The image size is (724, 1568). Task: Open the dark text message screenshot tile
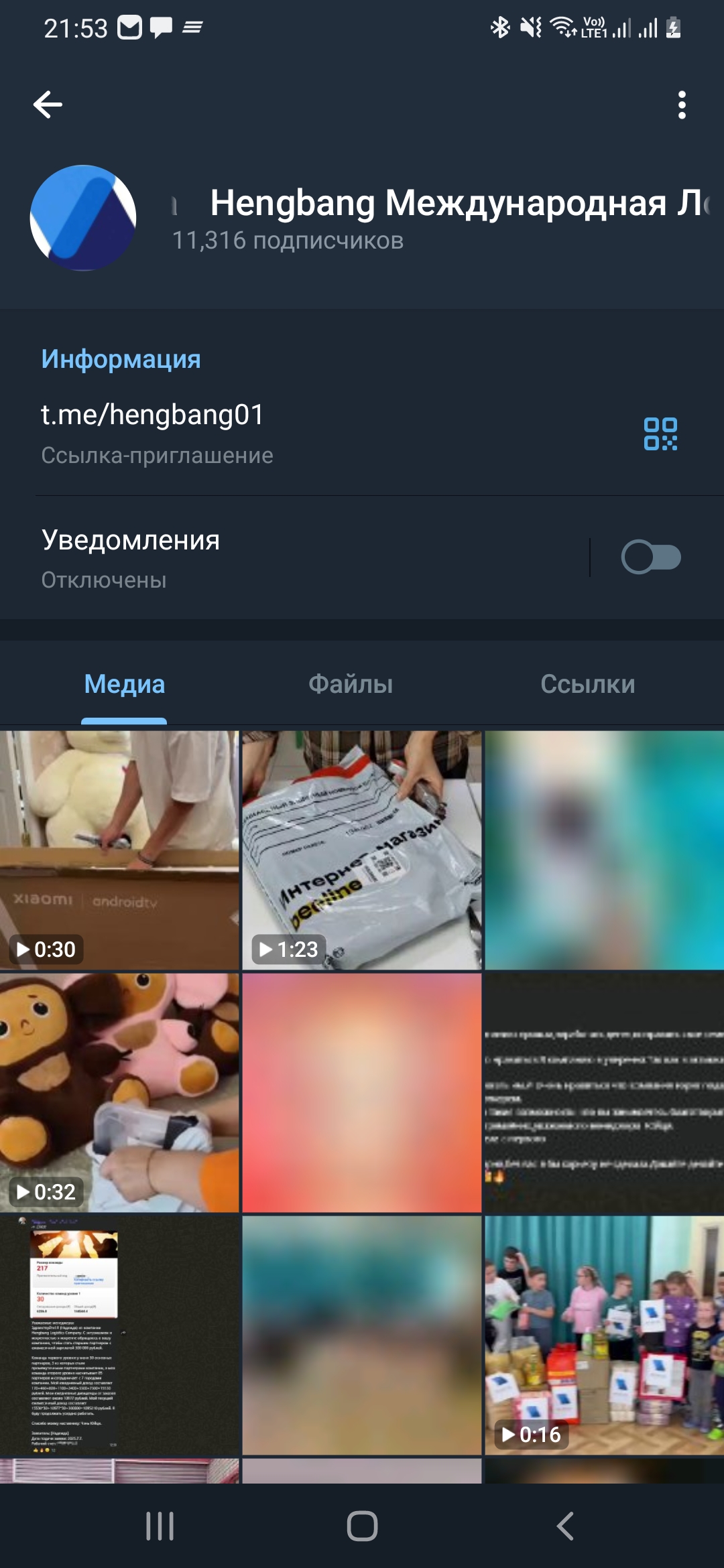603,1092
